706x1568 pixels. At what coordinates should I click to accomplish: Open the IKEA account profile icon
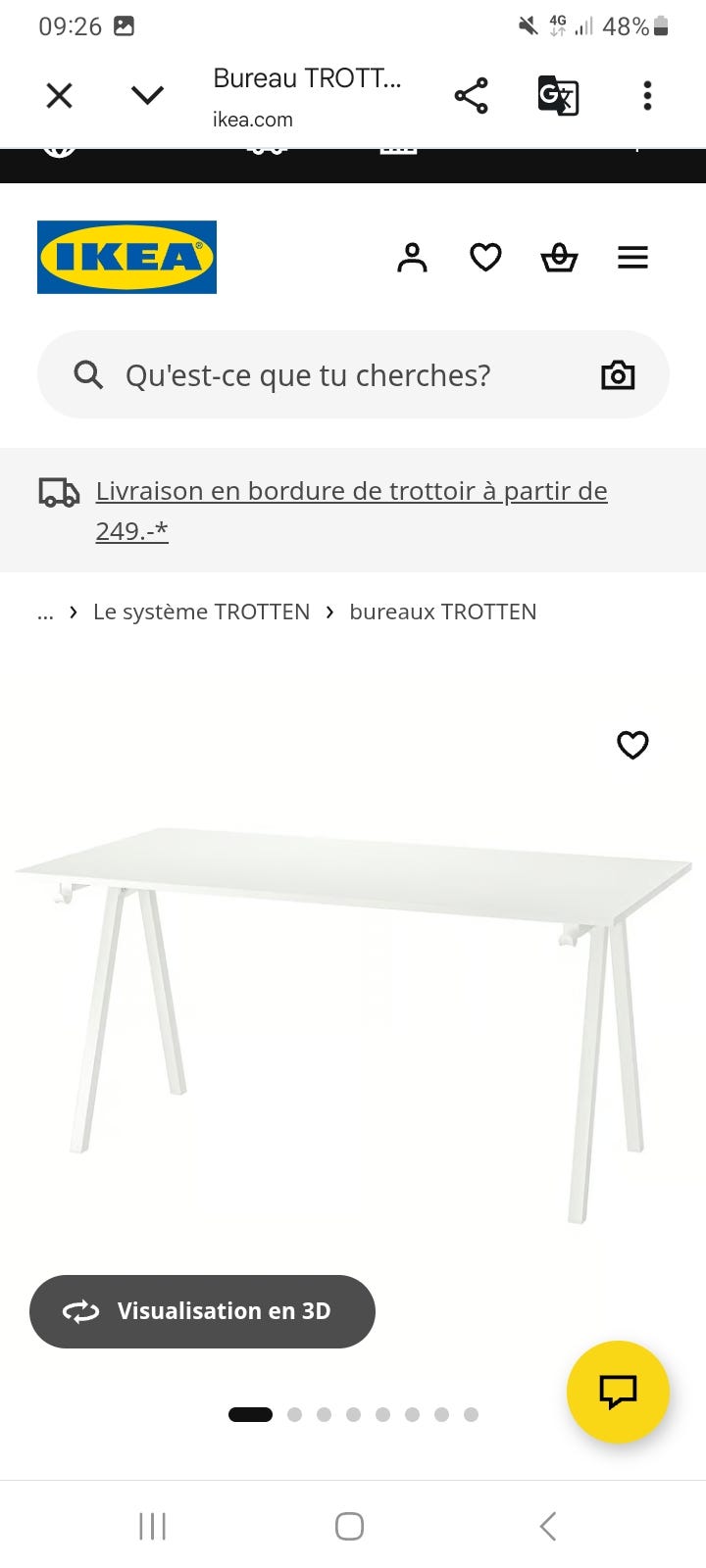pyautogui.click(x=412, y=257)
